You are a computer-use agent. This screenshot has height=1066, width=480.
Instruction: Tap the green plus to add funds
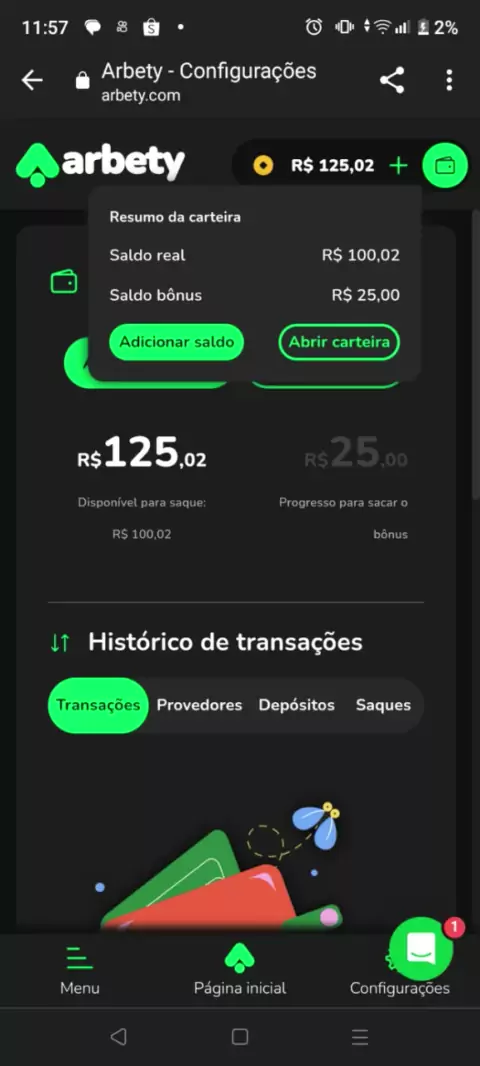pos(398,165)
